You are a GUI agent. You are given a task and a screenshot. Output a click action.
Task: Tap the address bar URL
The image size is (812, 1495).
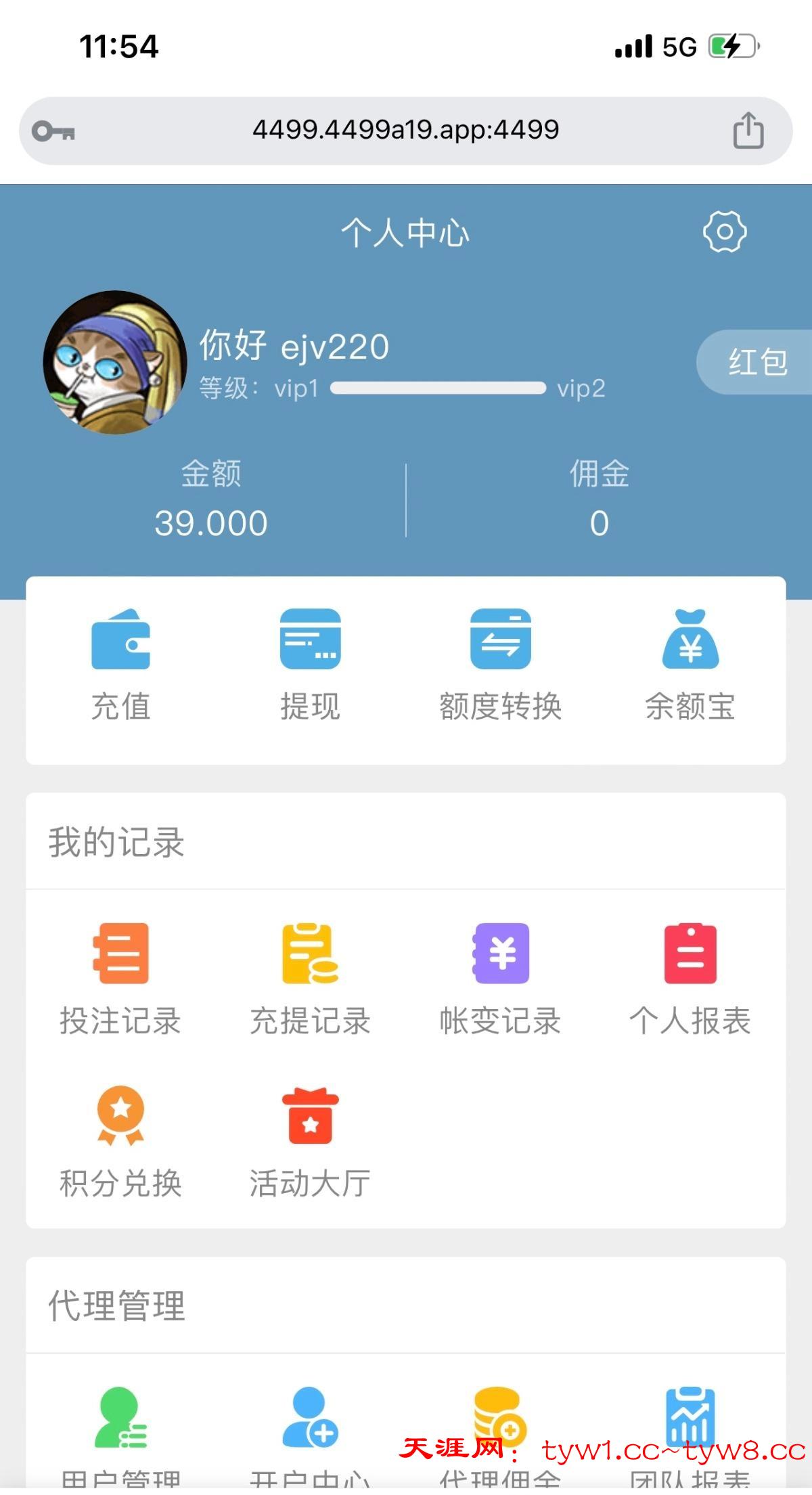pos(405,130)
